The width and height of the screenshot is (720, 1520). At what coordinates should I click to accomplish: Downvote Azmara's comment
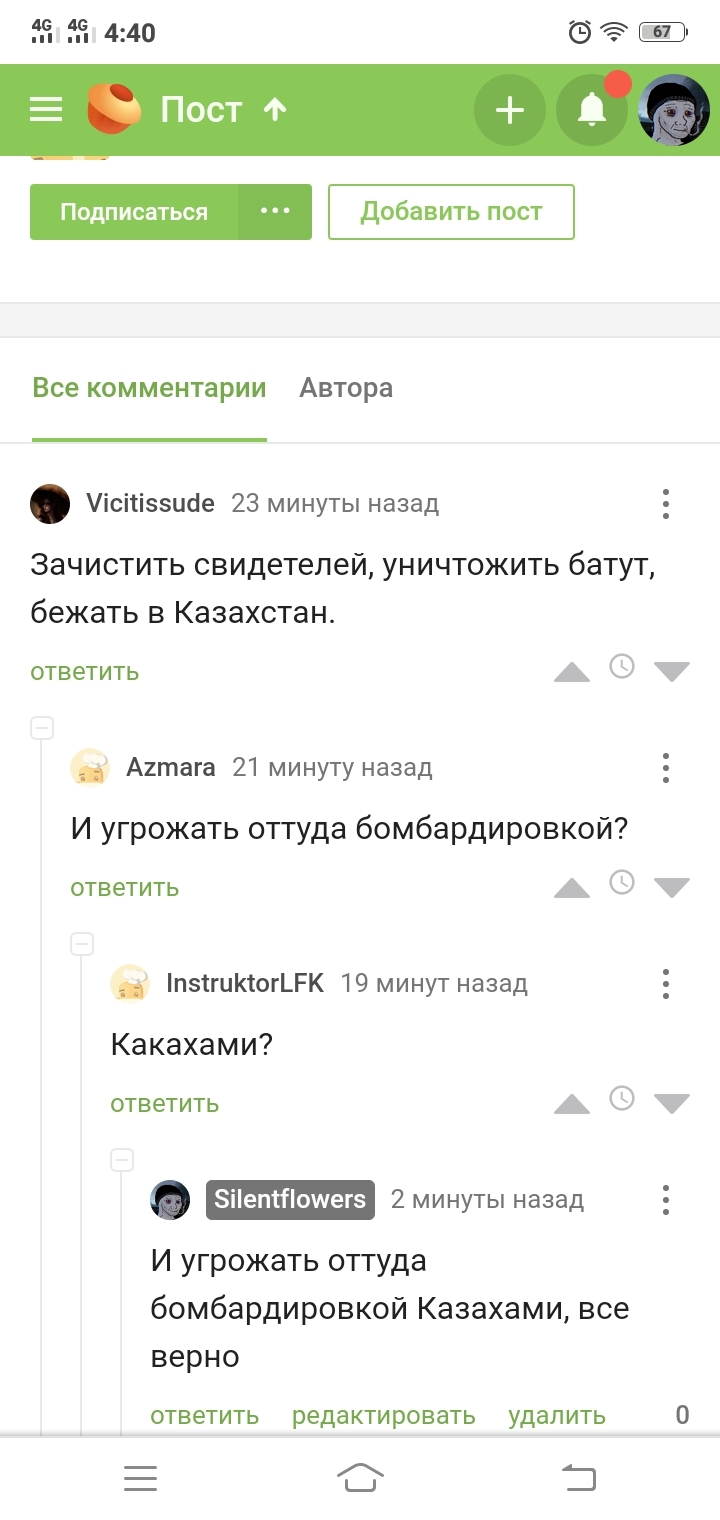tap(672, 888)
